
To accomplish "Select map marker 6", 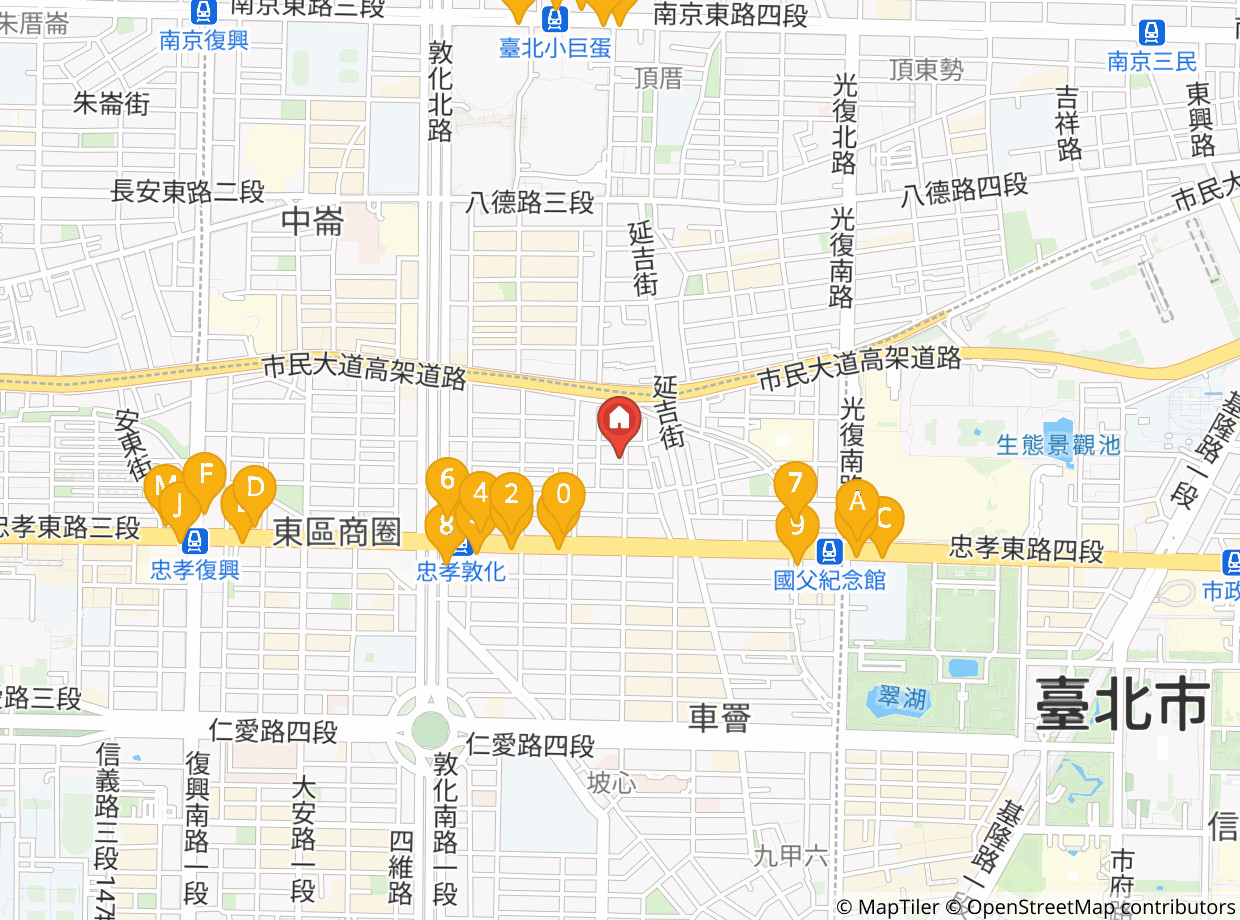I will [x=447, y=477].
